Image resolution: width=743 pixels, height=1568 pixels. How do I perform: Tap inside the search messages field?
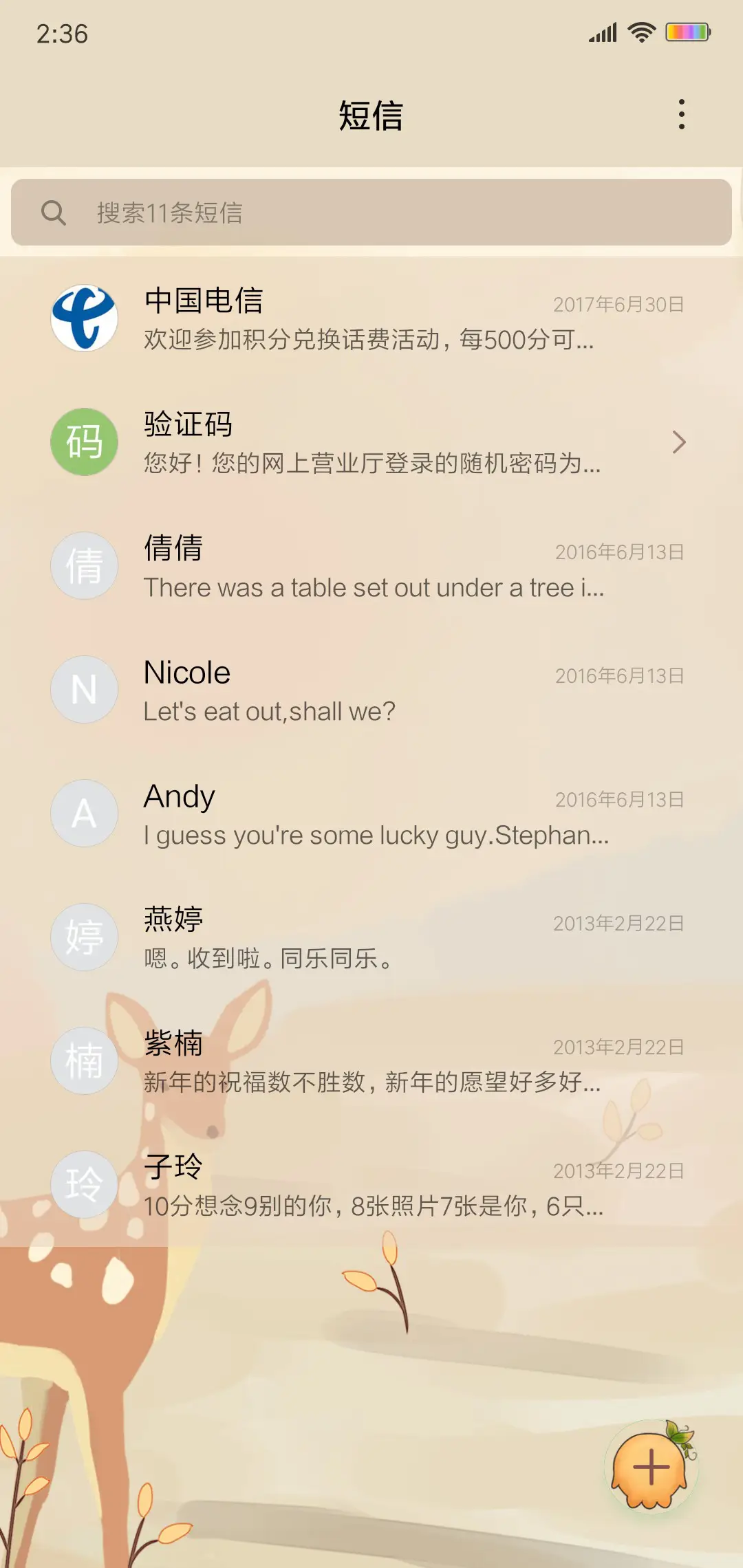coord(371,213)
